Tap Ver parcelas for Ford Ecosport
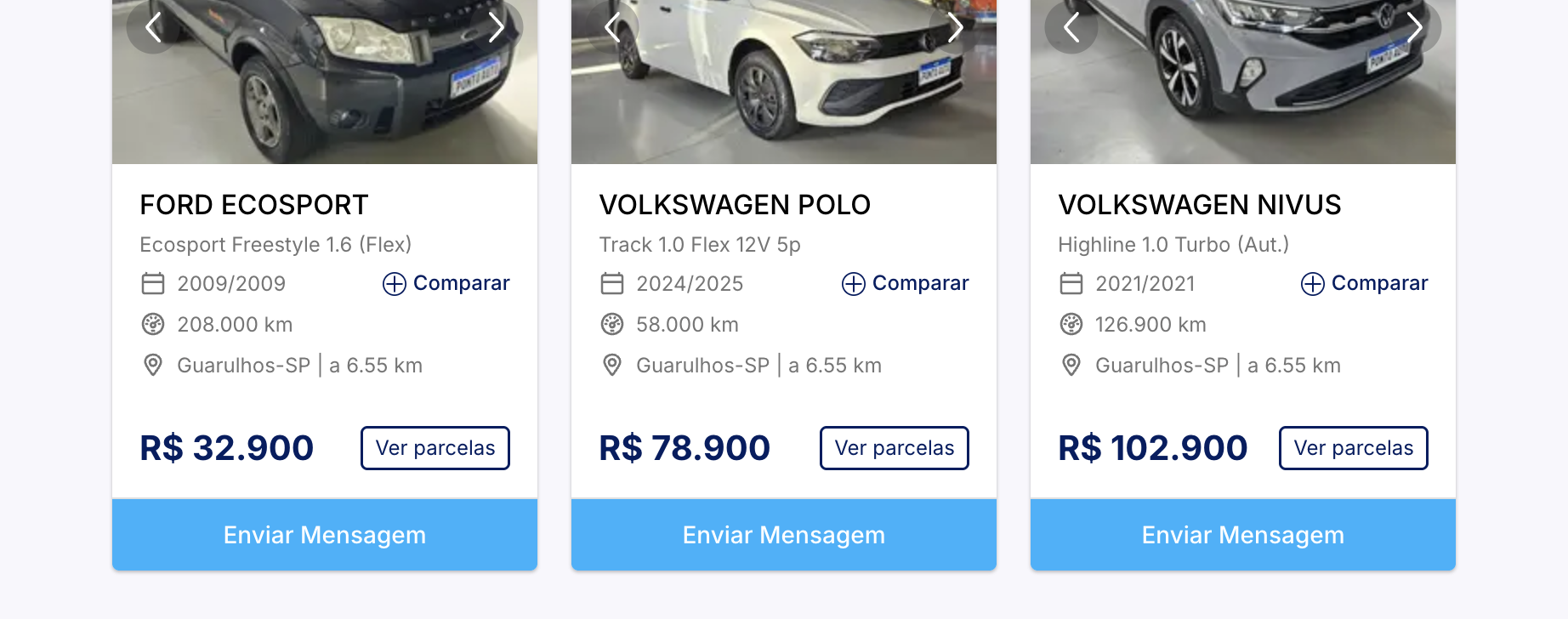Image resolution: width=1568 pixels, height=619 pixels. click(435, 448)
